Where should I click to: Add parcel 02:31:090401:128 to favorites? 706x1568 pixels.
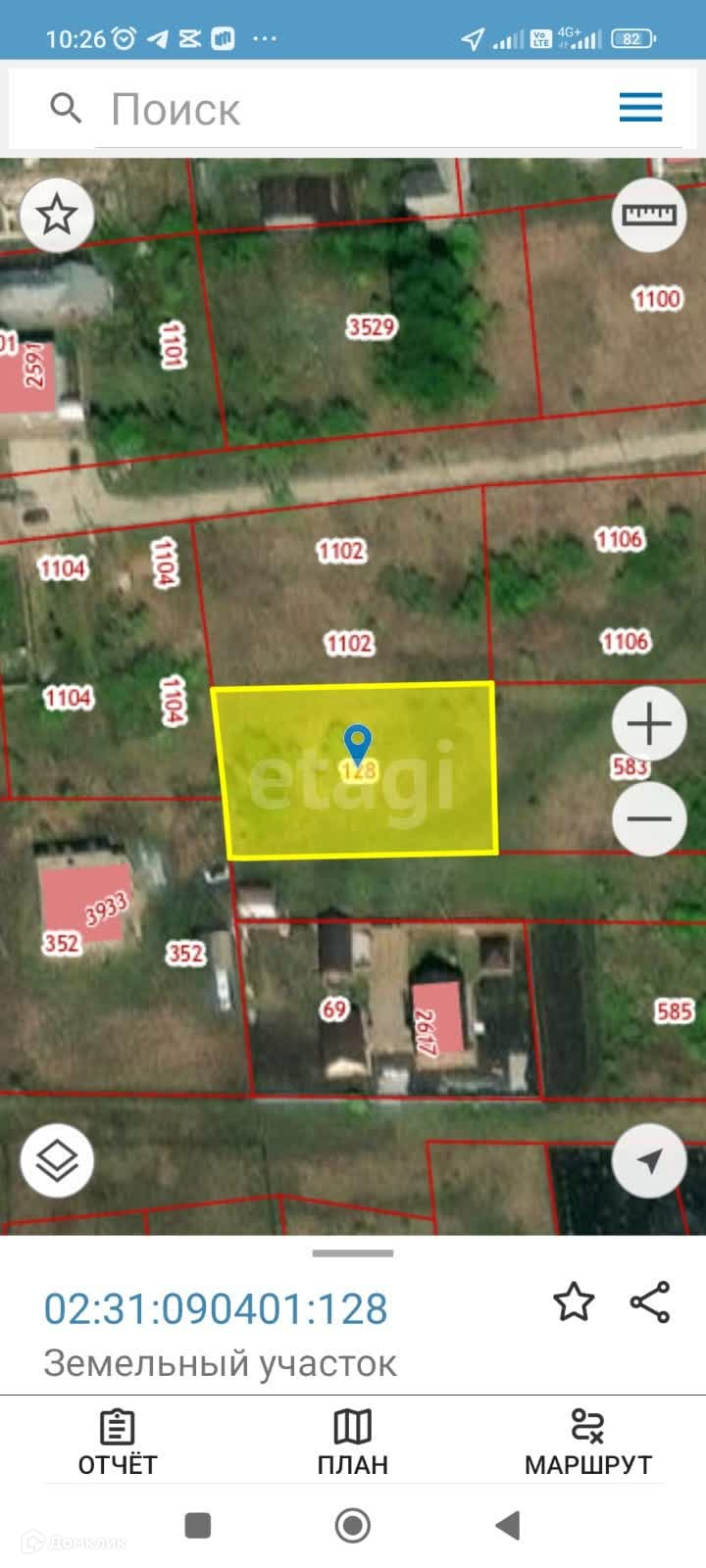pos(574,1302)
